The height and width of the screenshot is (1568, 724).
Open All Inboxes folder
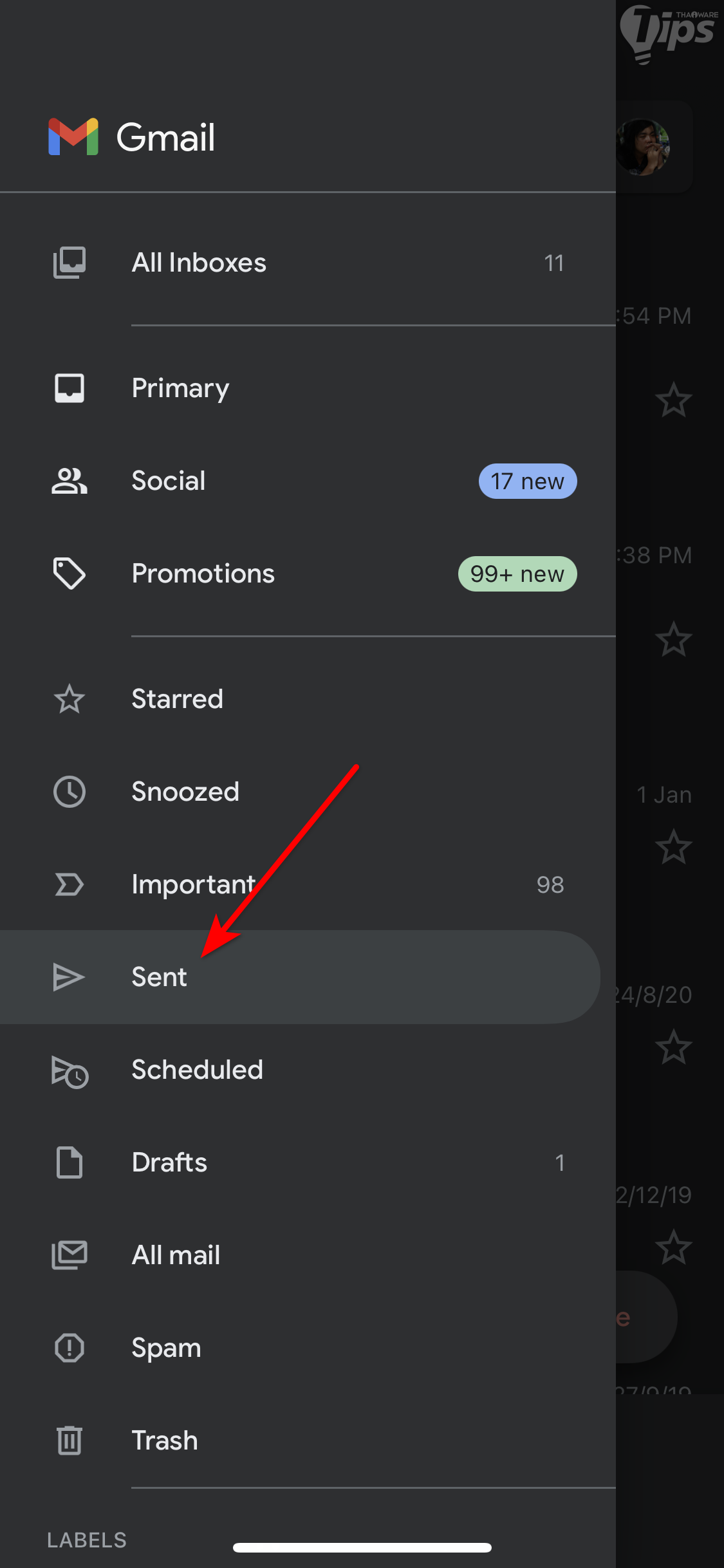point(200,263)
